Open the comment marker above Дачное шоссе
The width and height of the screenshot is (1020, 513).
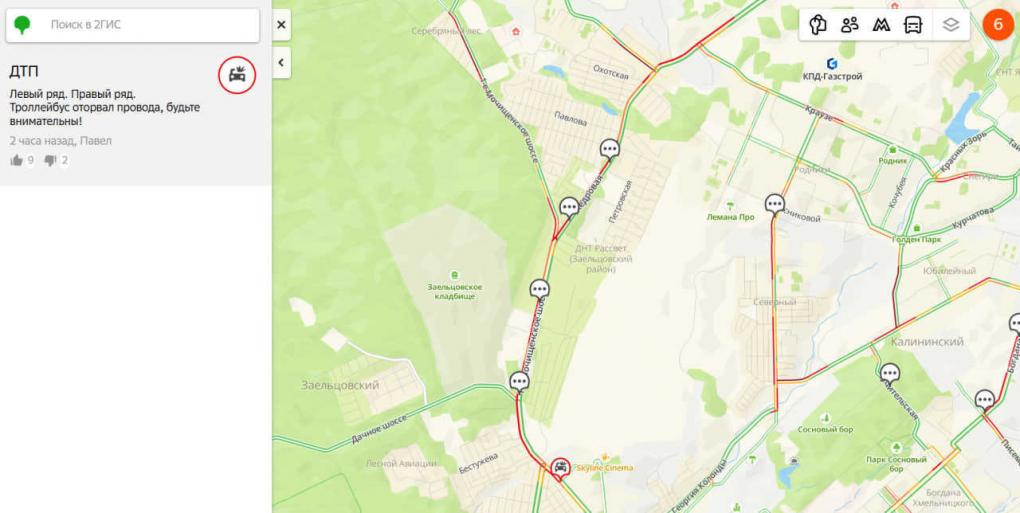click(519, 381)
